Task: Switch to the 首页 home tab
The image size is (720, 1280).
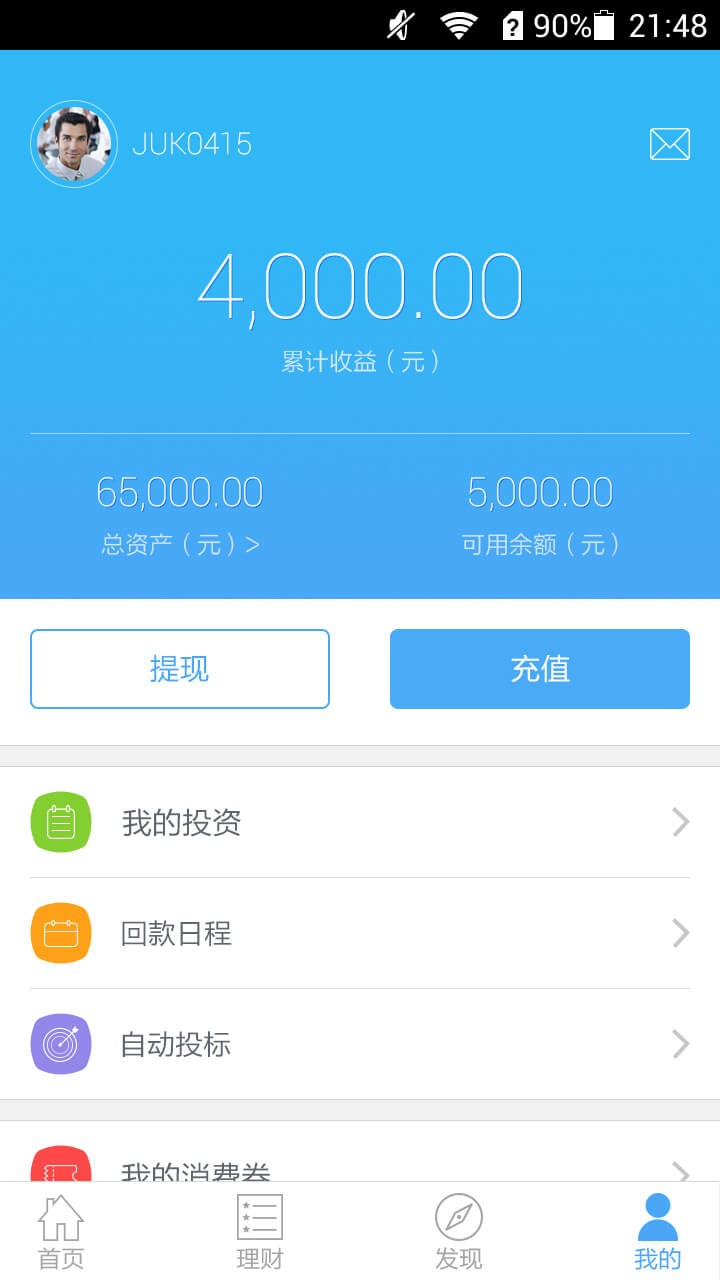Action: [x=61, y=1232]
